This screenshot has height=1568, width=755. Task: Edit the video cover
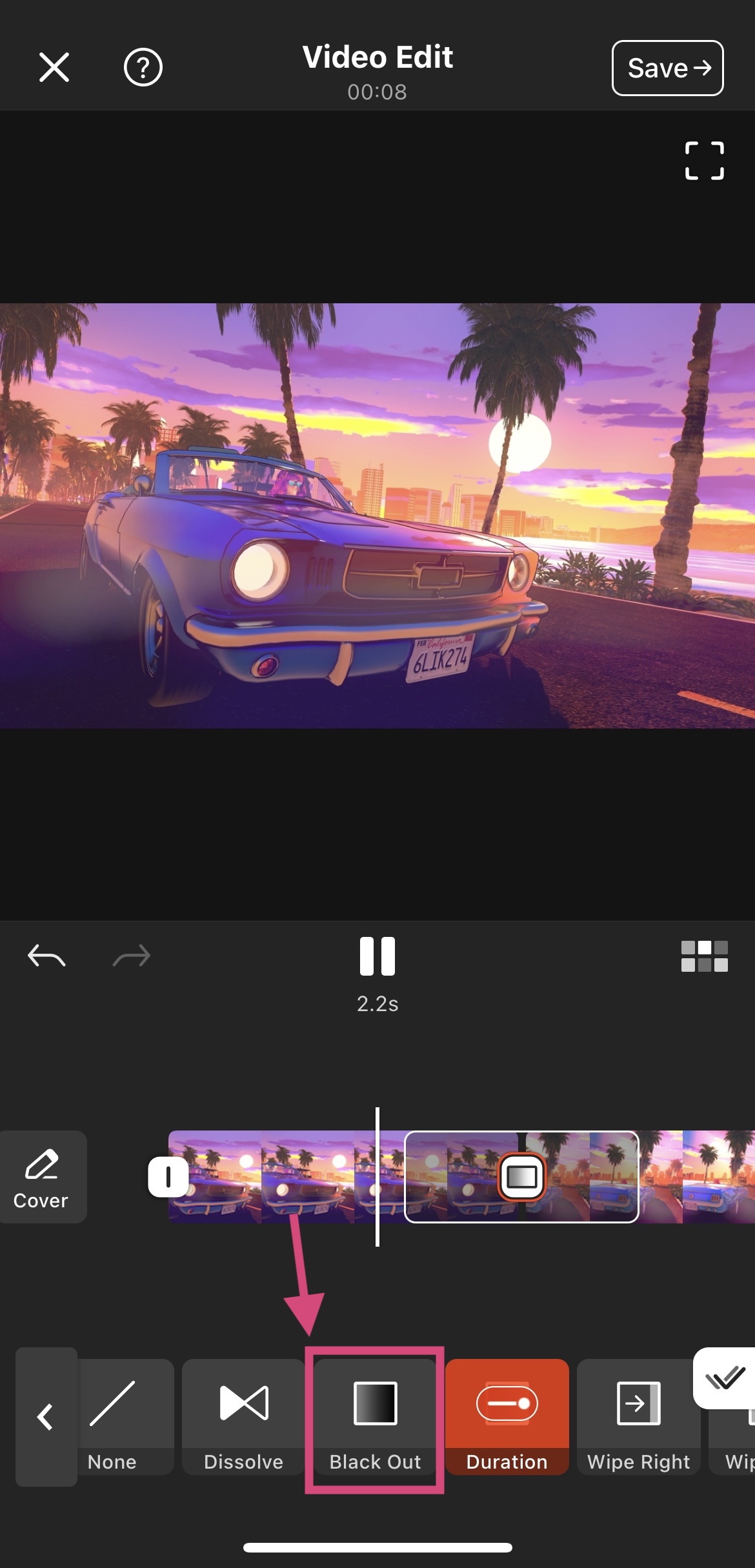[x=43, y=1176]
